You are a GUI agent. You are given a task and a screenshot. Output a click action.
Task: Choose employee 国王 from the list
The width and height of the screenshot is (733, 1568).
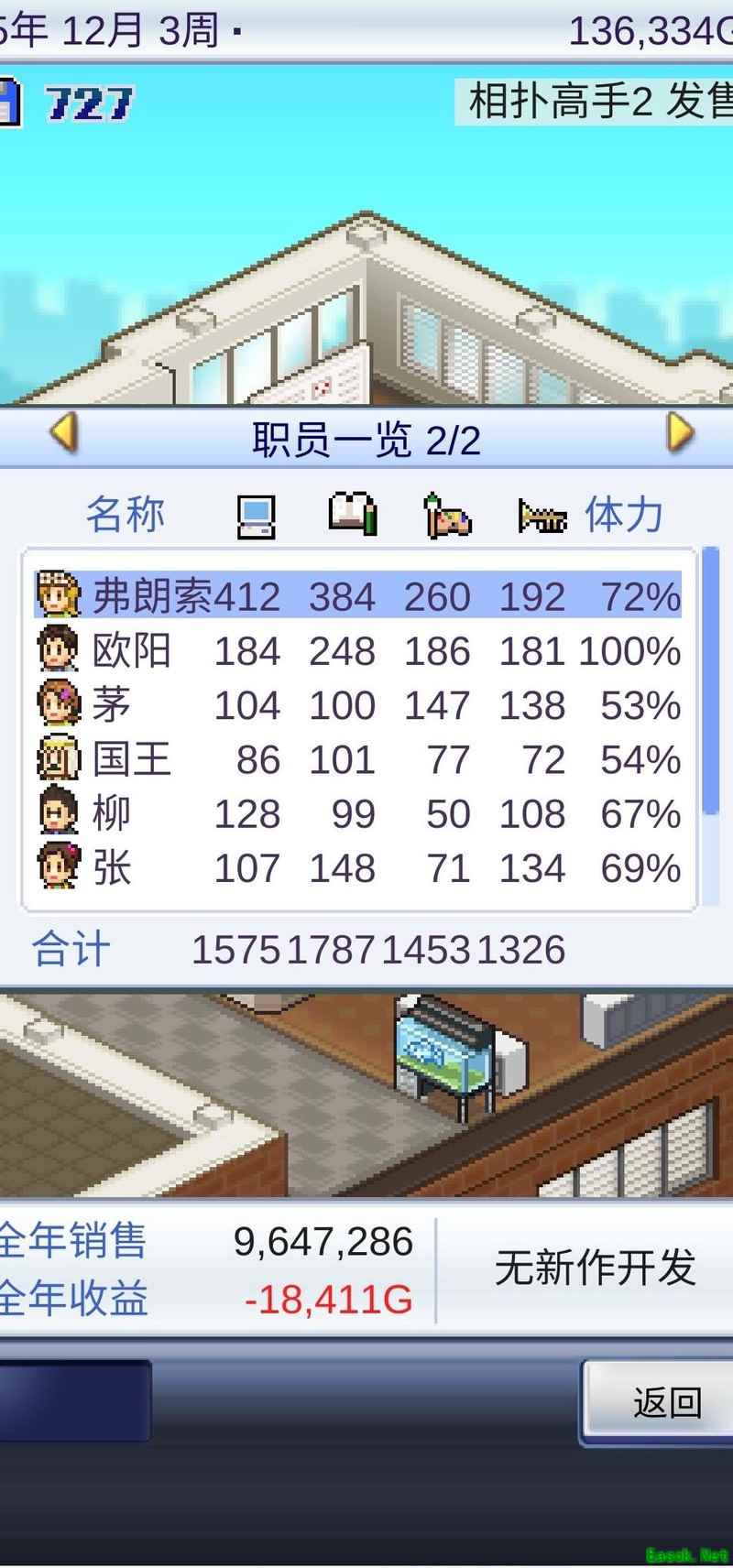357,759
